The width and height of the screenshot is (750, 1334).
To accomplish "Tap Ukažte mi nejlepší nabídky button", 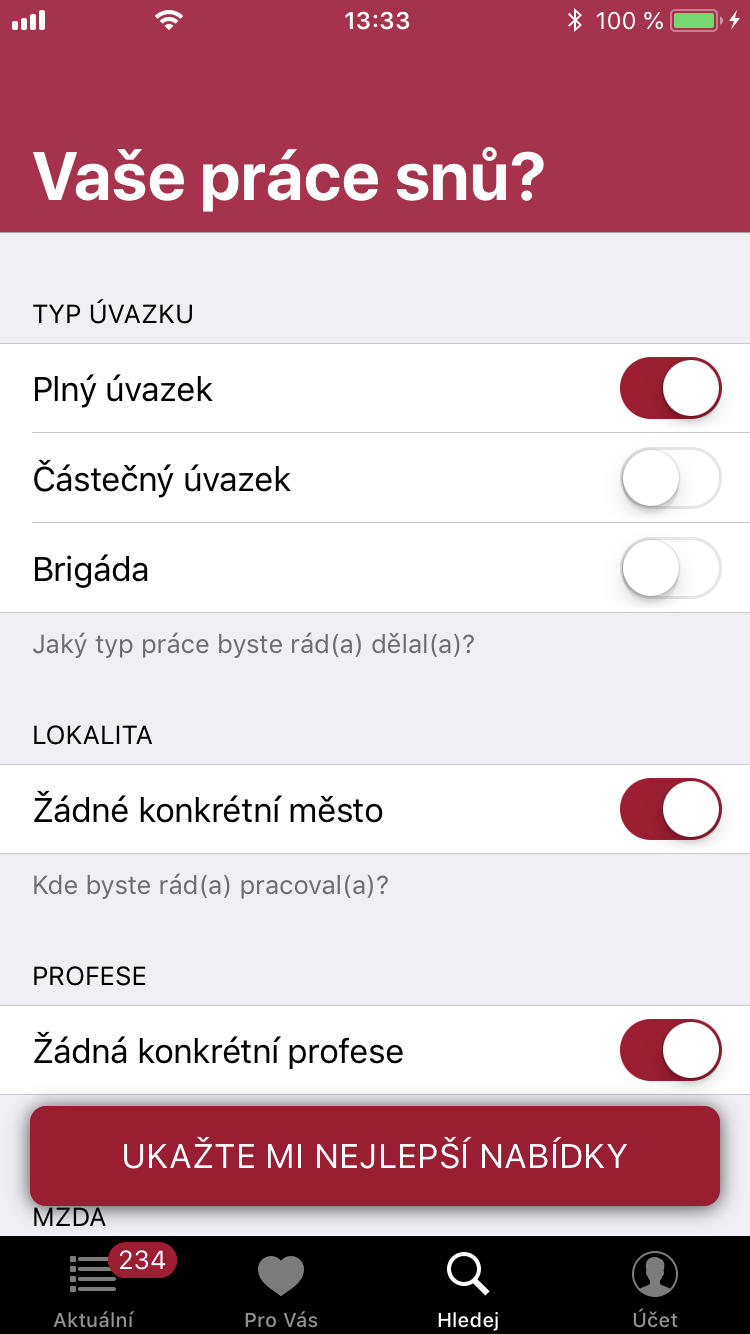I will (x=375, y=1156).
